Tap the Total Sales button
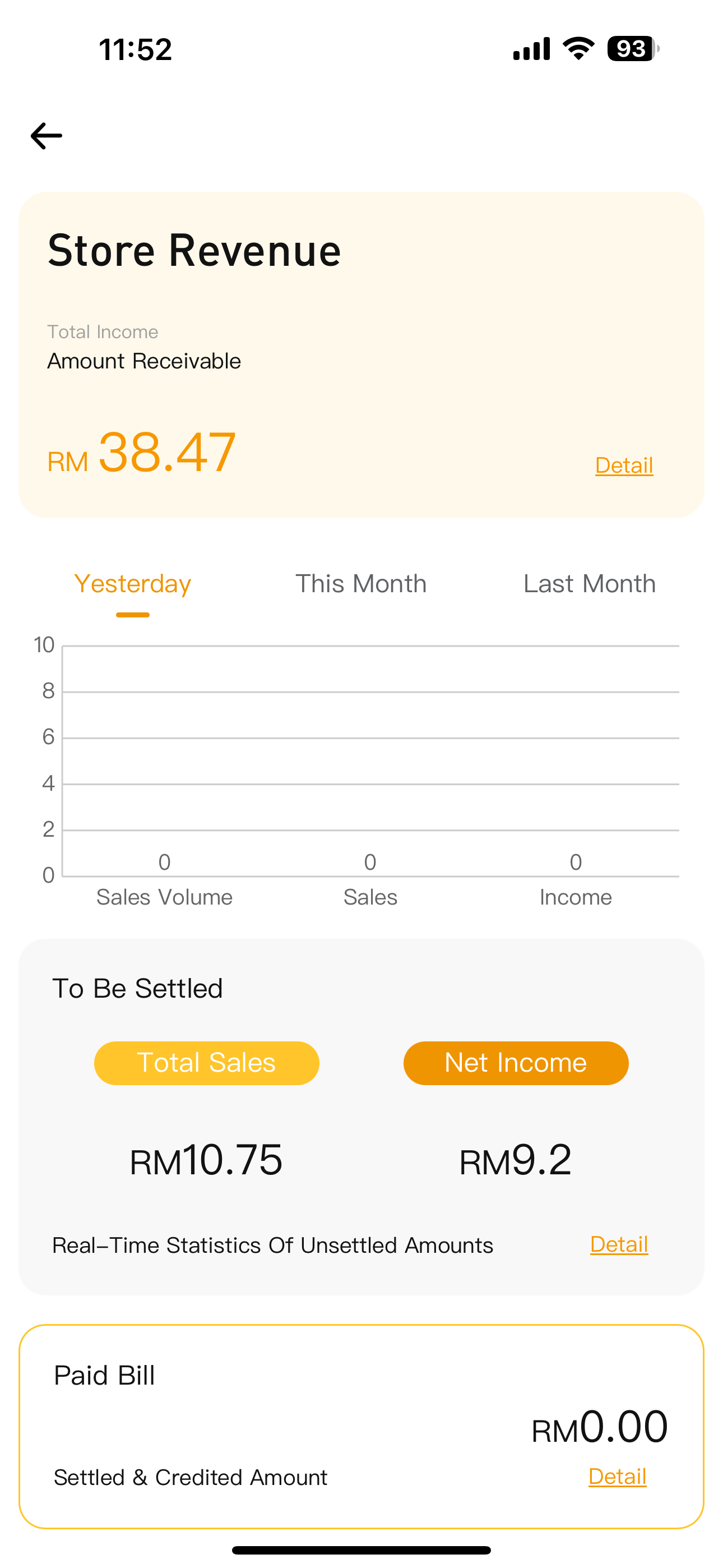This screenshot has height=1568, width=723. pyautogui.click(x=206, y=1063)
